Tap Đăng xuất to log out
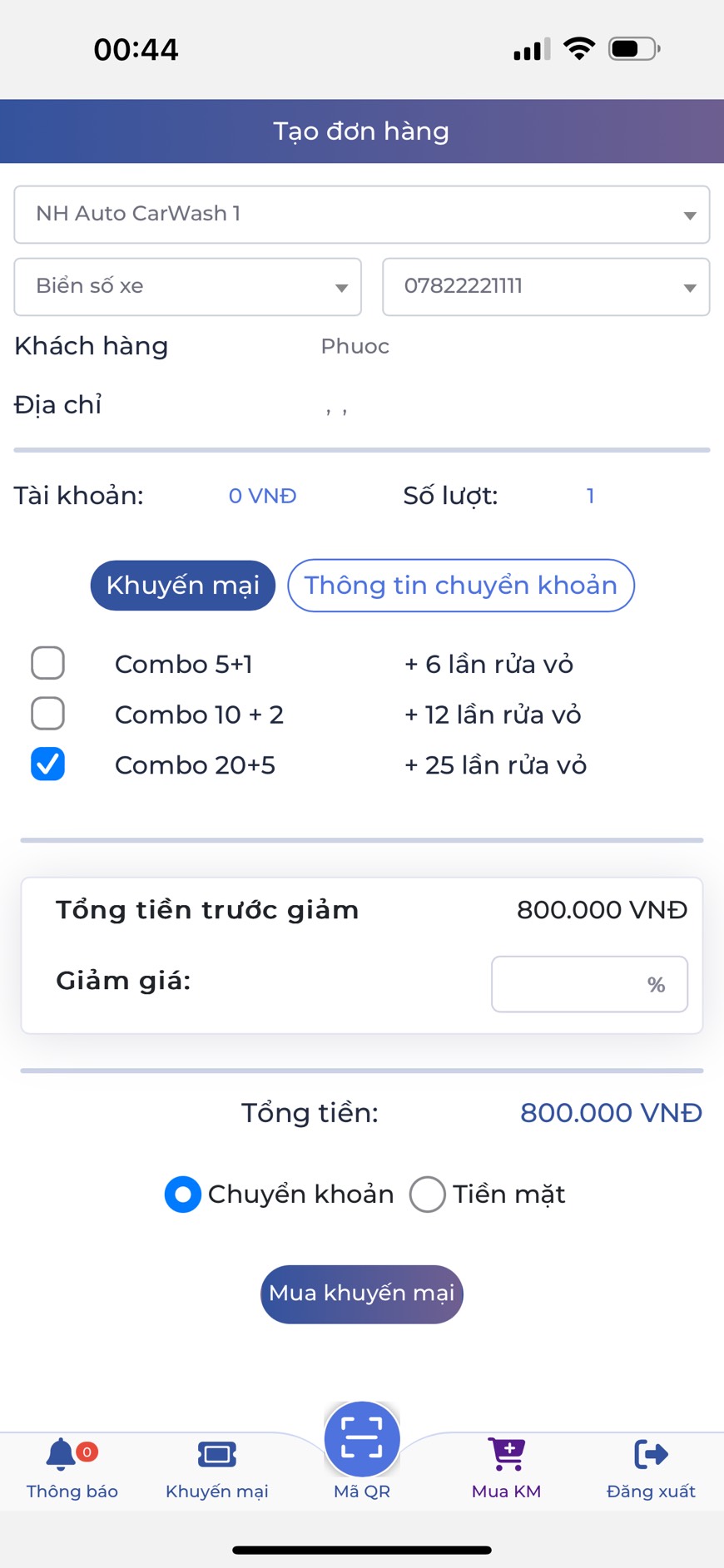The width and height of the screenshot is (724, 1568). 651,1468
